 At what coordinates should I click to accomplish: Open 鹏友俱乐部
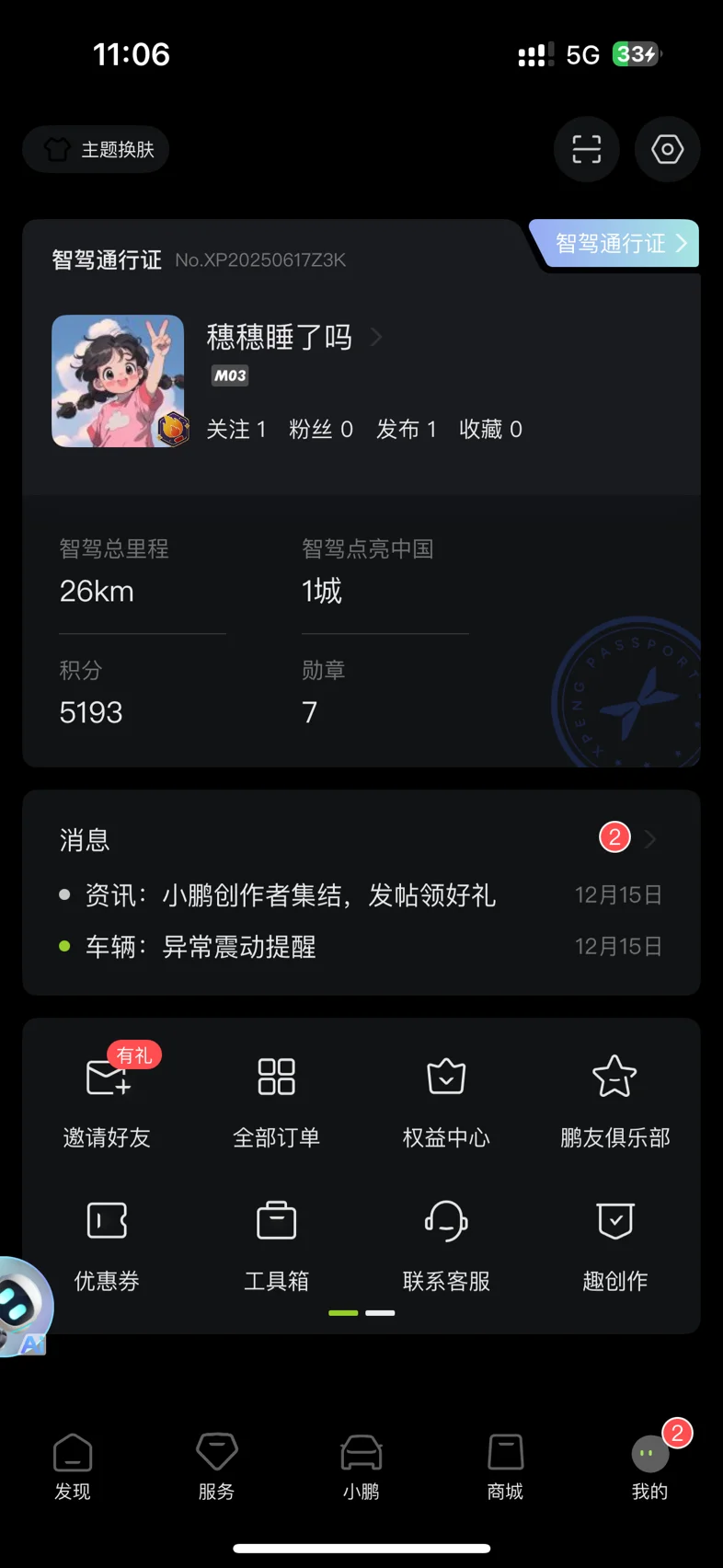[x=614, y=1097]
